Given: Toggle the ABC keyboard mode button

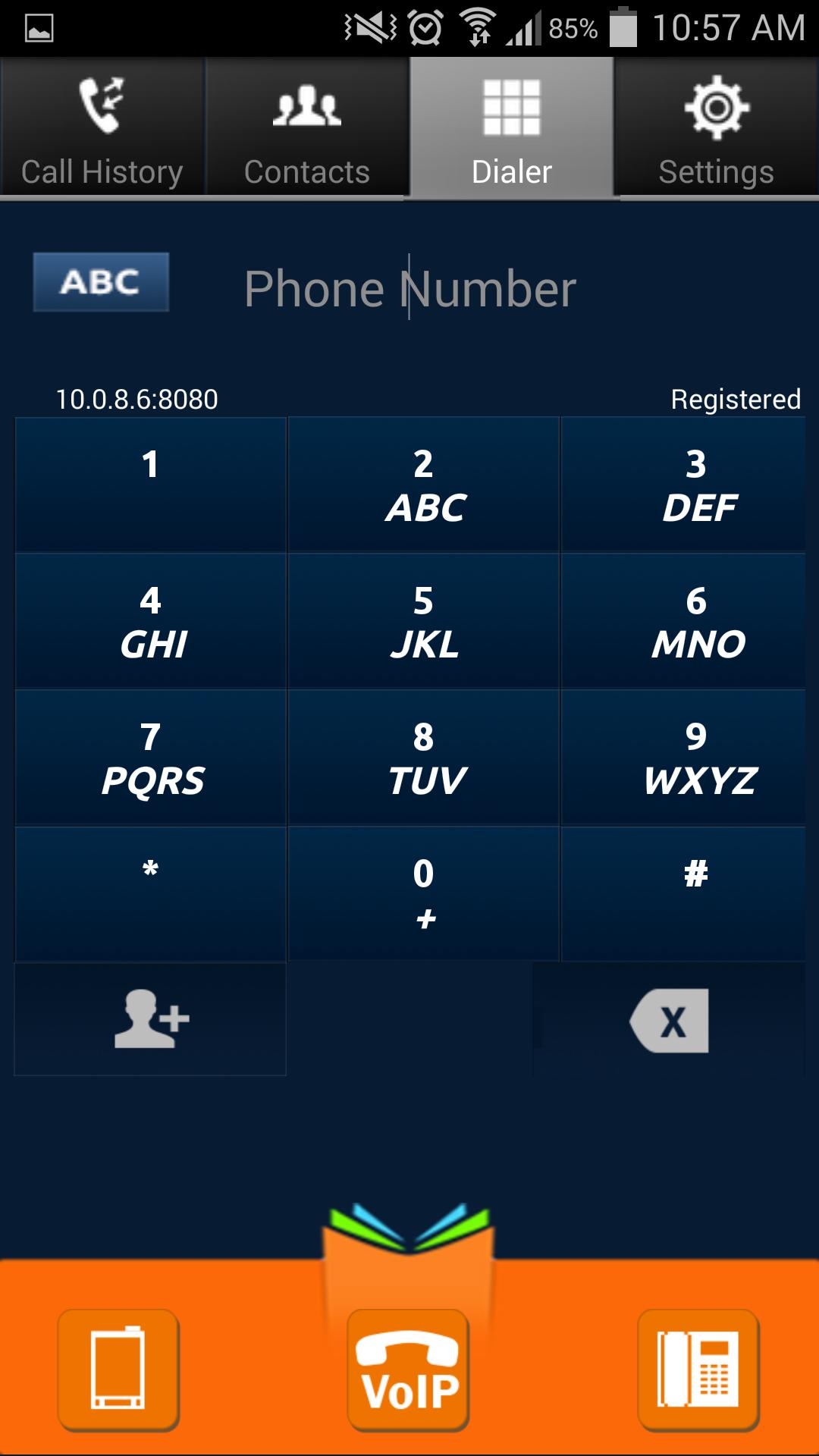Looking at the screenshot, I should 101,282.
